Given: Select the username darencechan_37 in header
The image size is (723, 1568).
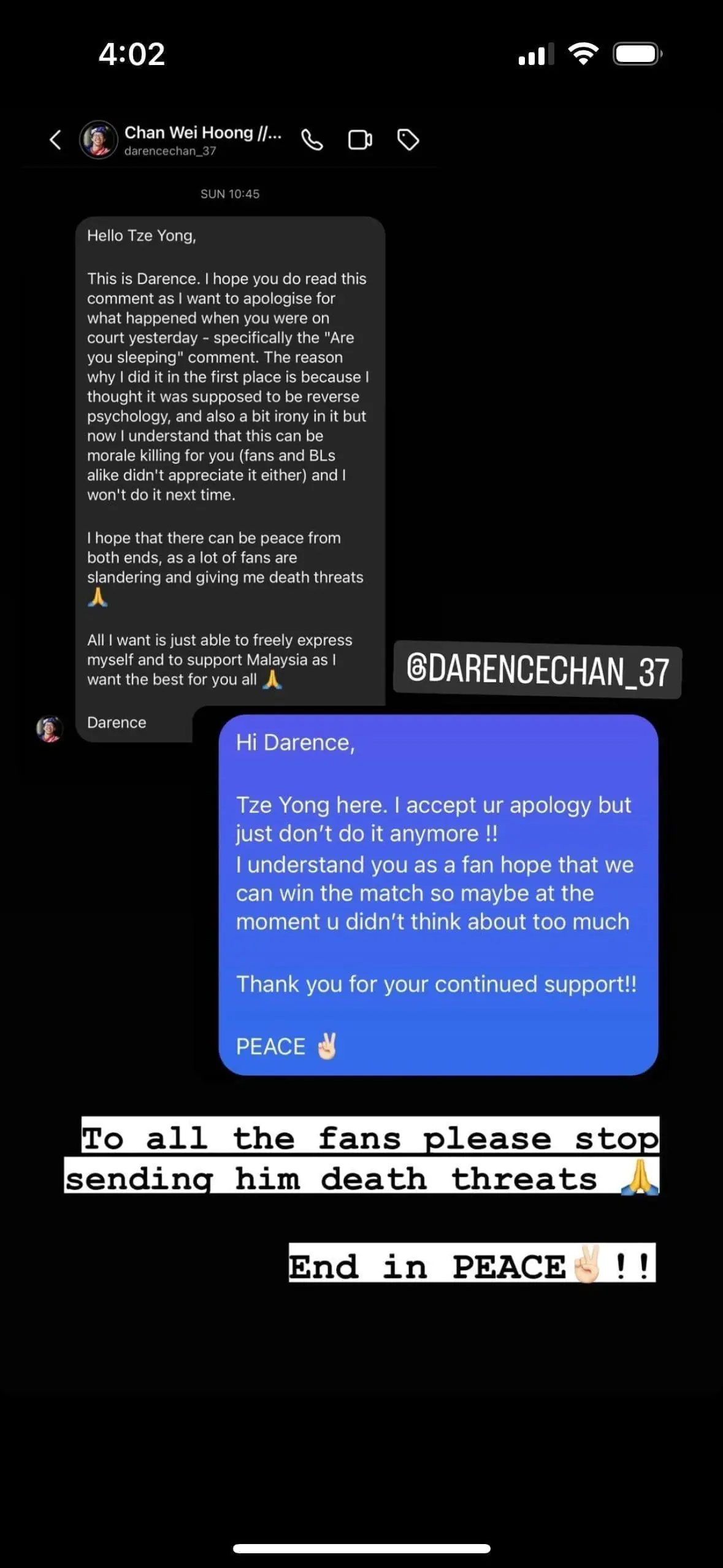Looking at the screenshot, I should coord(170,151).
